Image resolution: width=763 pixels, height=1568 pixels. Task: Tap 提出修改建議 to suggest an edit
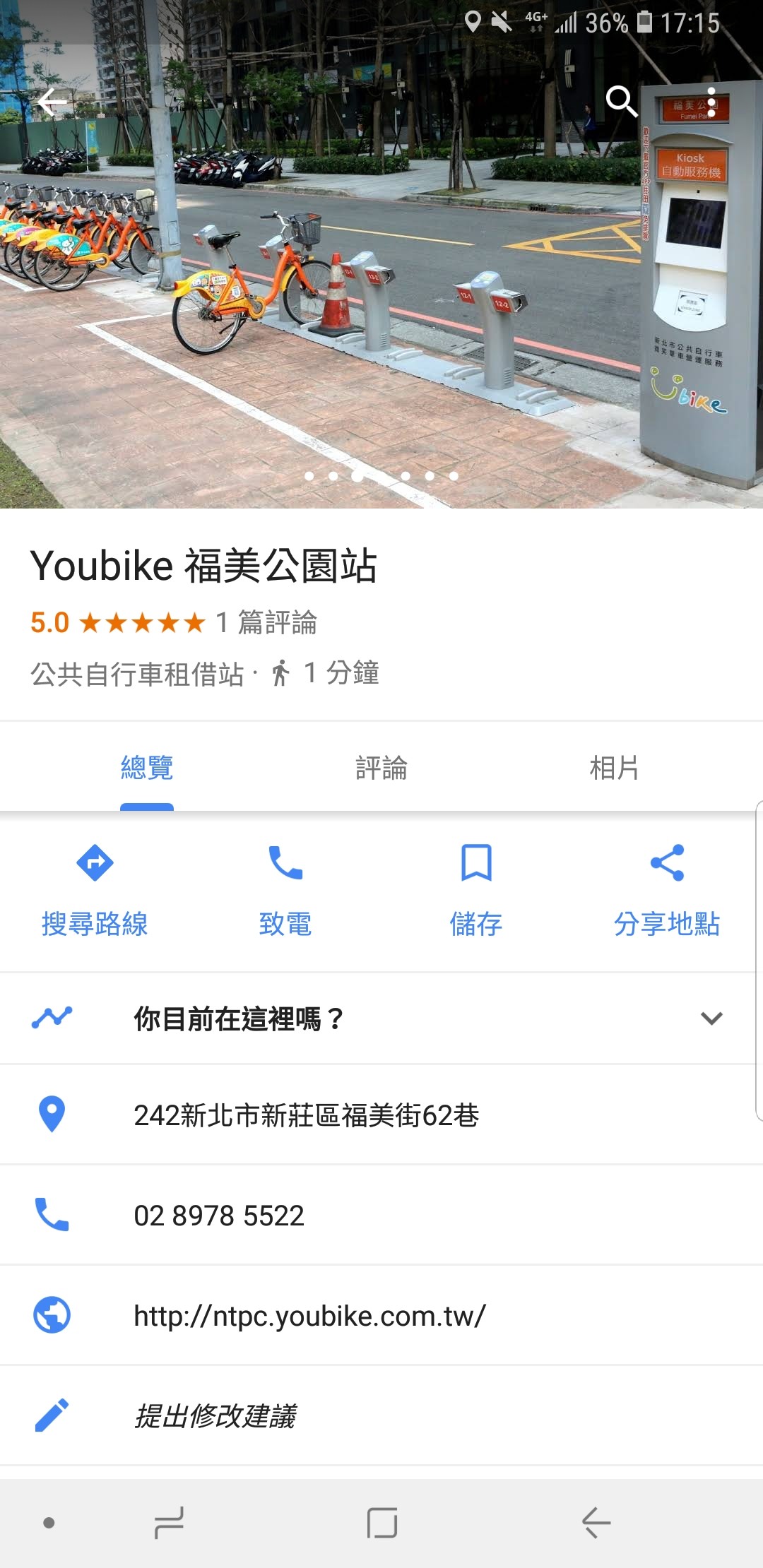click(381, 1415)
